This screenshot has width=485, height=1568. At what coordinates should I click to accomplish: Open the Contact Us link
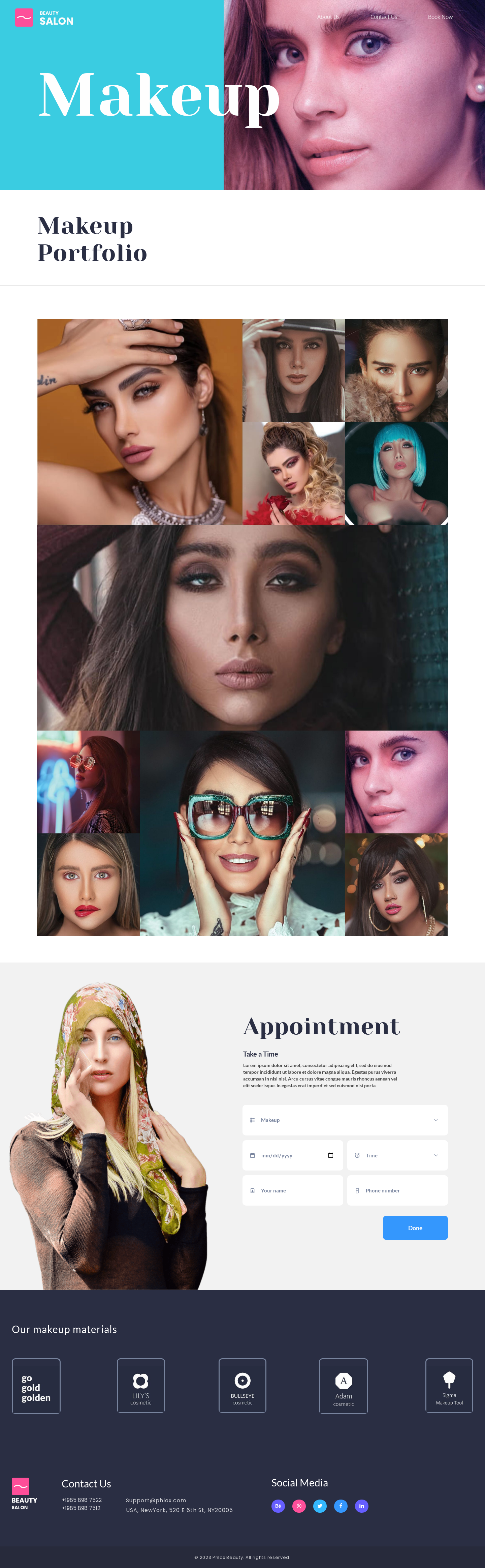(384, 17)
